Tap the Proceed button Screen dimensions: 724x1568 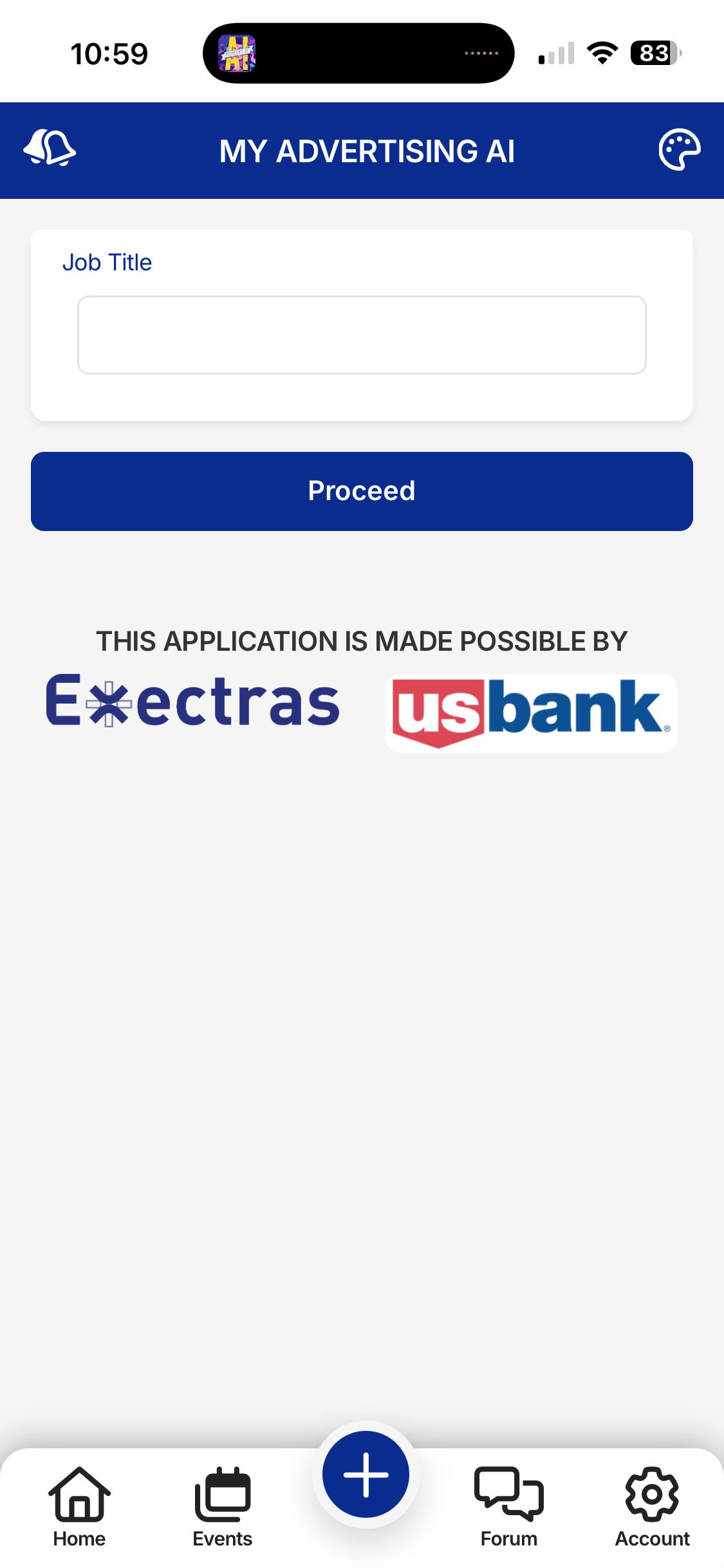tap(362, 491)
